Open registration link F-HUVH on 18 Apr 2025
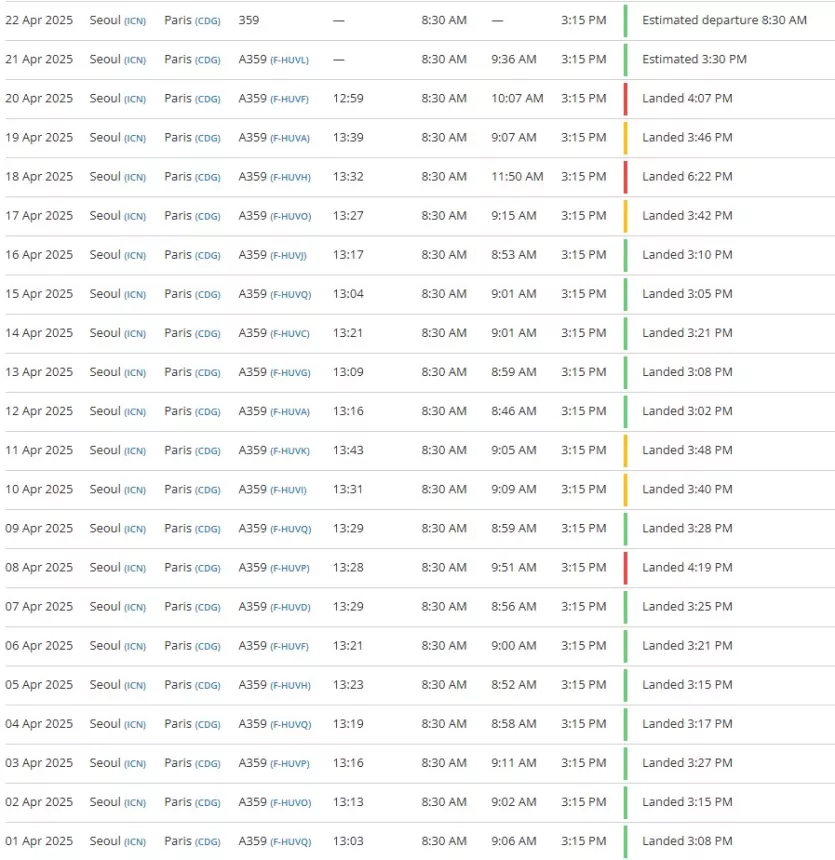Screen dimensions: 835x860 click(x=290, y=177)
